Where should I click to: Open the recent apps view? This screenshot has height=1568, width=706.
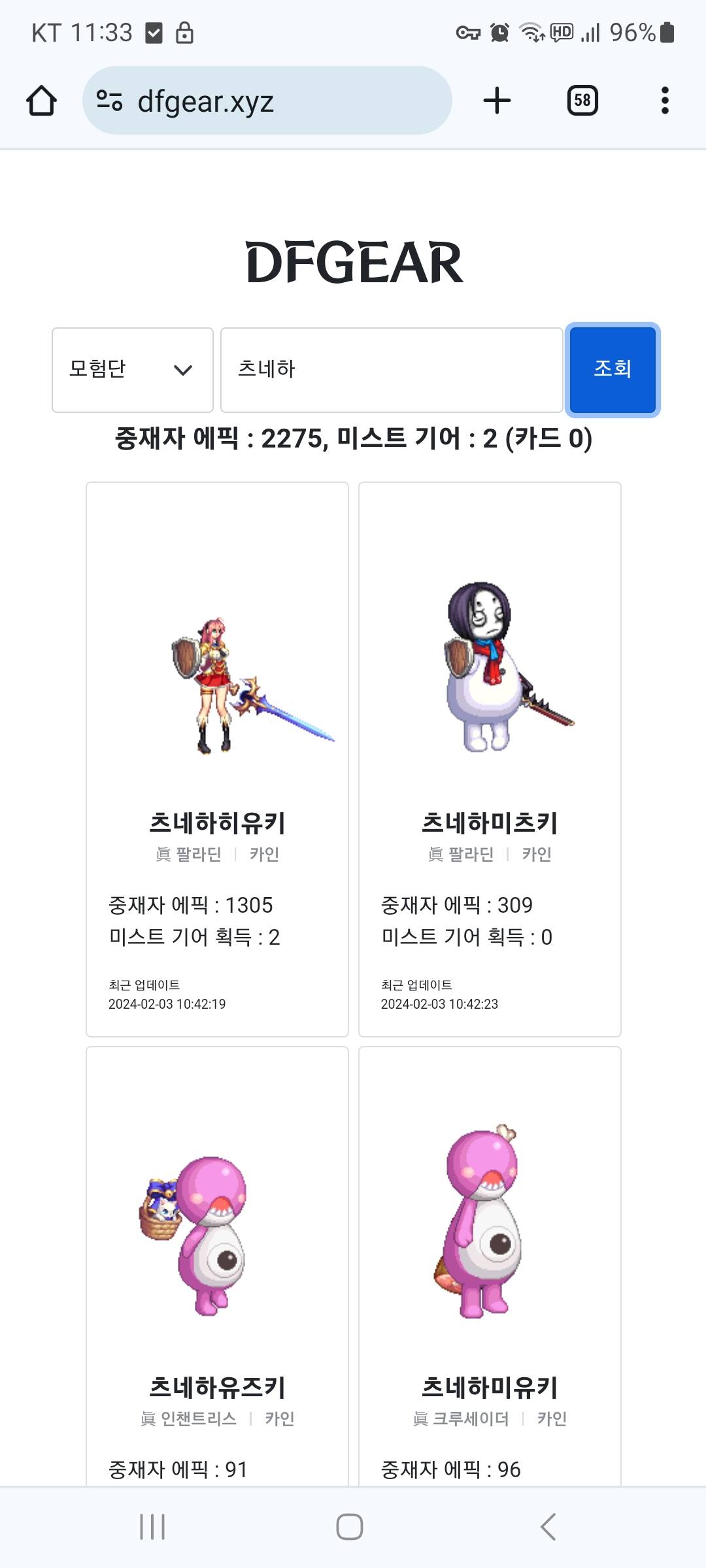[x=152, y=1527]
